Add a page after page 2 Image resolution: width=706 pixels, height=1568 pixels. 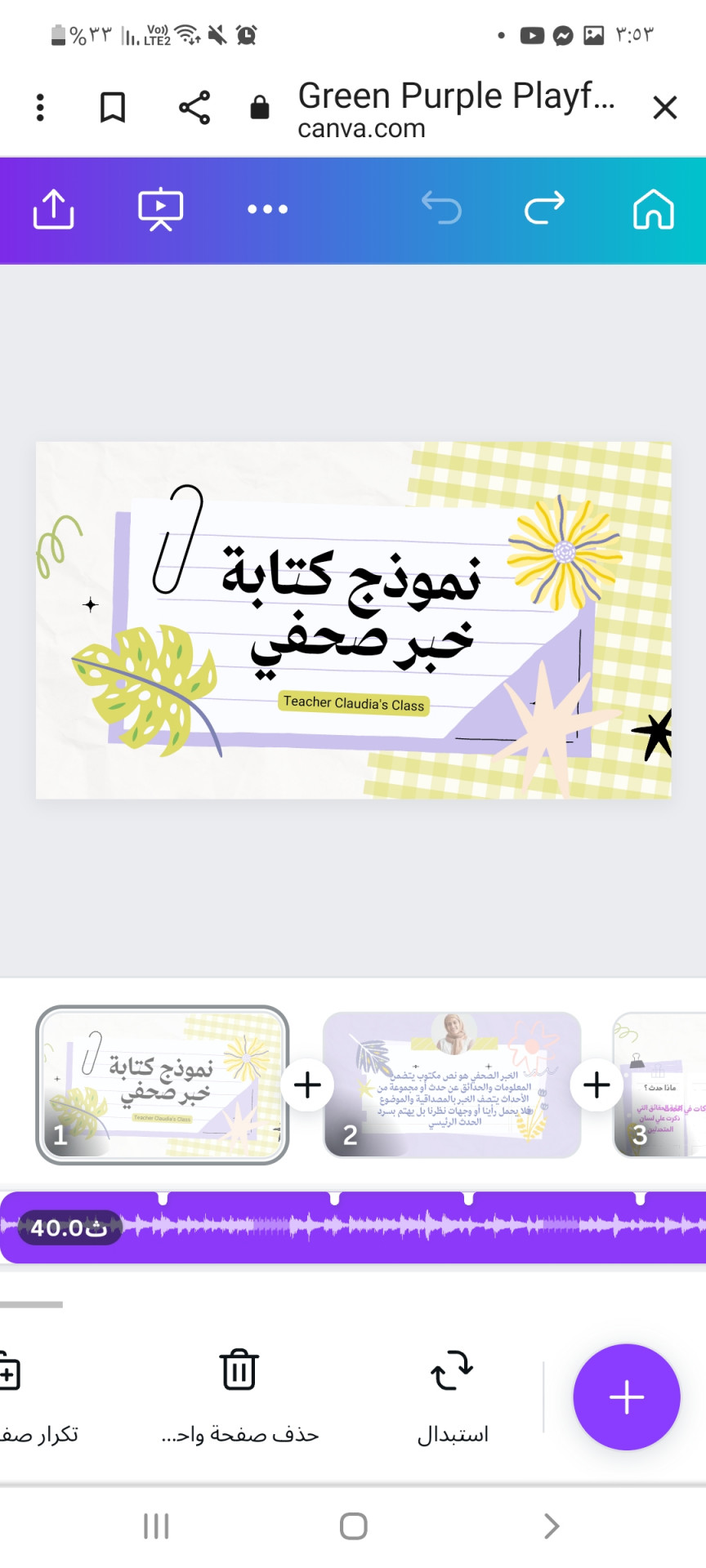click(x=597, y=1085)
